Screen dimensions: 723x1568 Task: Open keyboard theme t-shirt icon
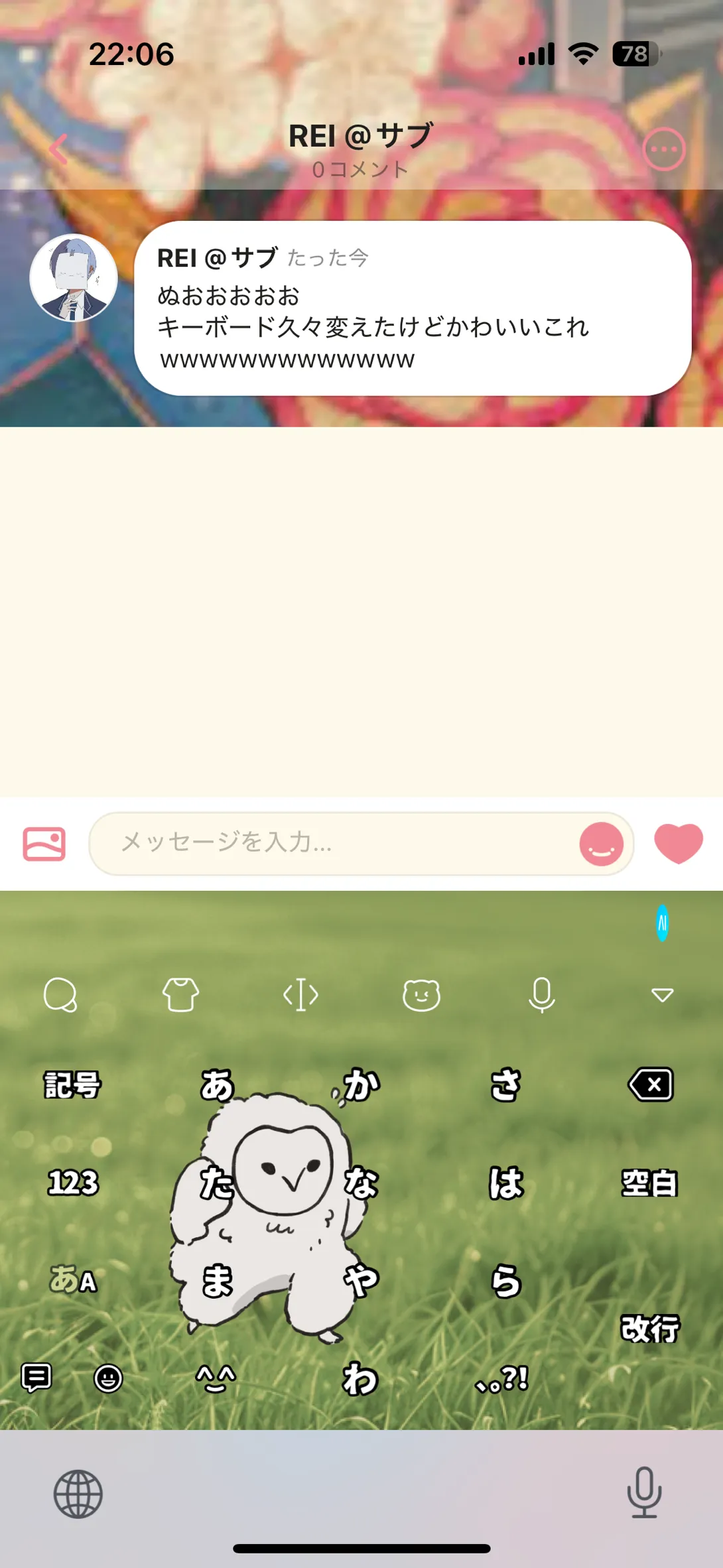coord(180,995)
